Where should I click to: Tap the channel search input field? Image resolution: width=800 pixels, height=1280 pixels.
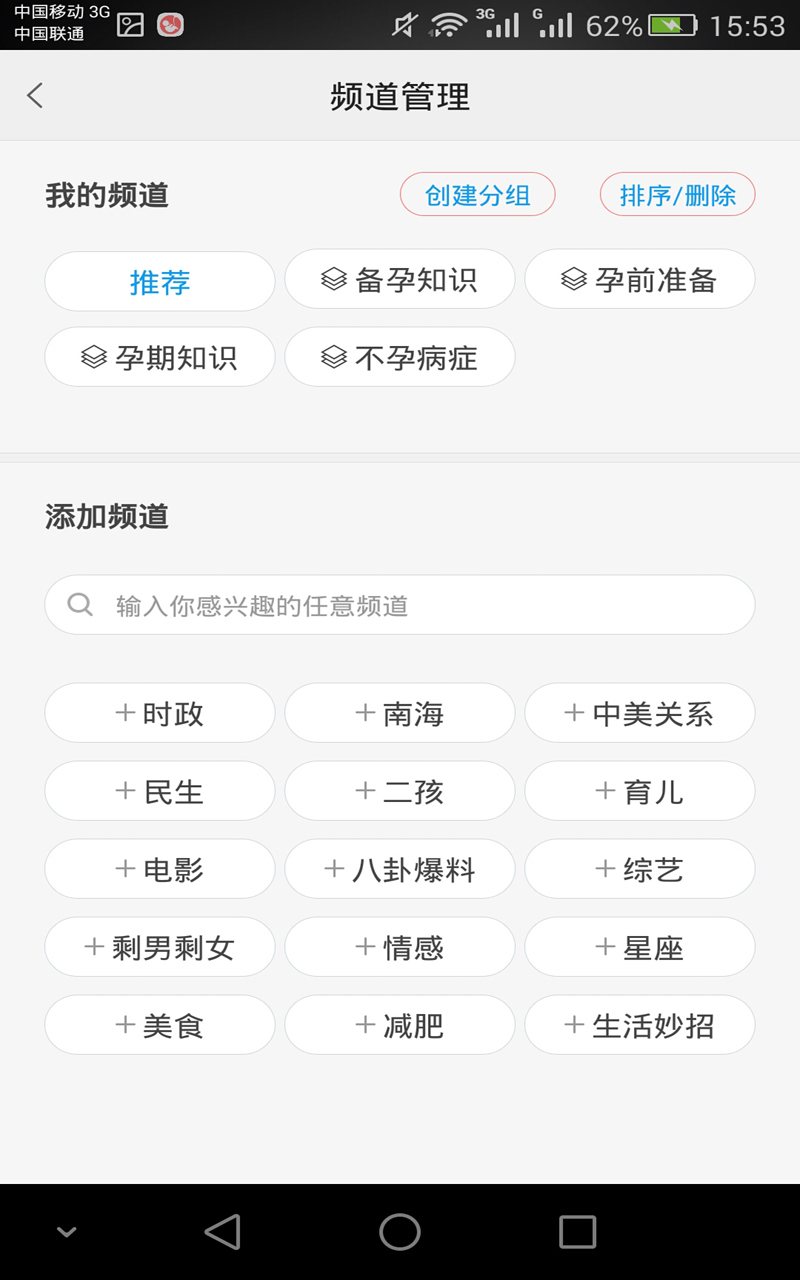(x=400, y=604)
